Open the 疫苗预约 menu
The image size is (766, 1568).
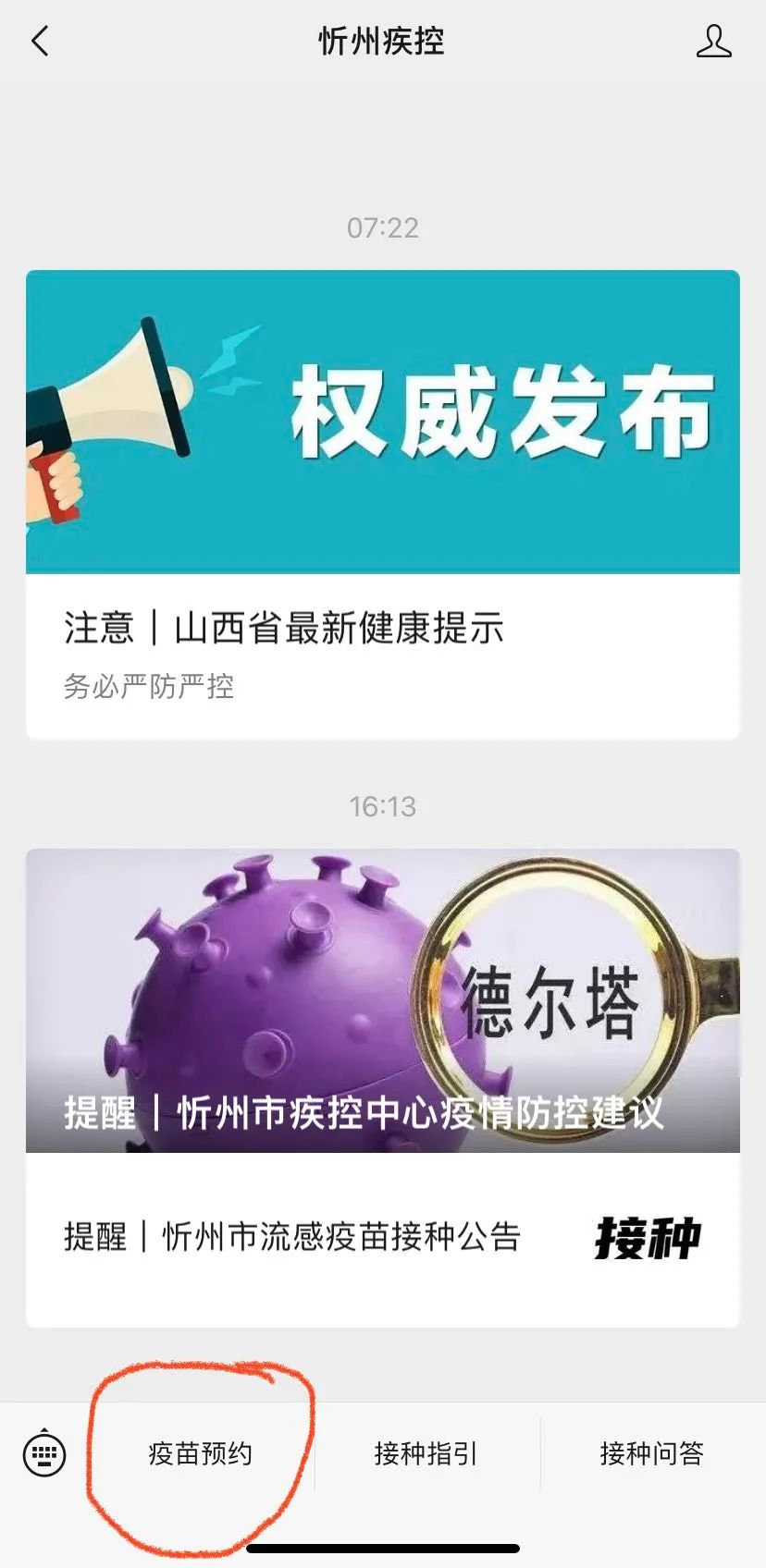coord(200,1453)
